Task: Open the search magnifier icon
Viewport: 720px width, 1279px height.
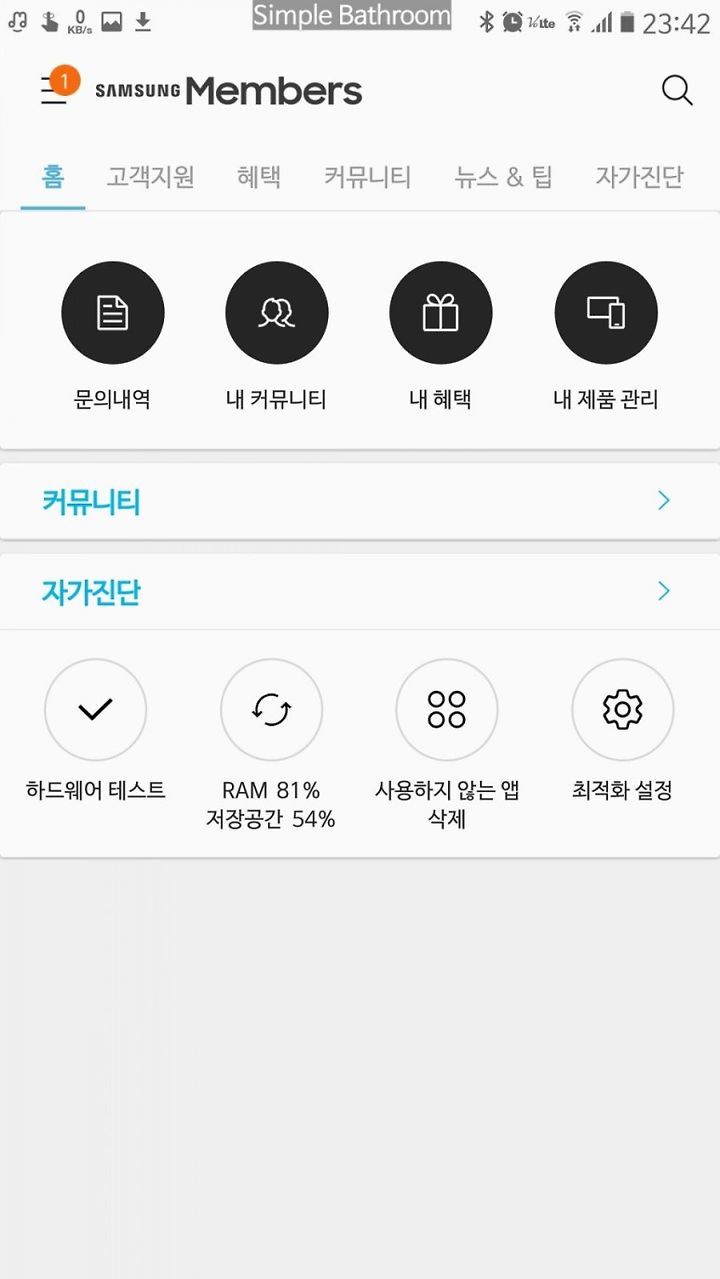Action: point(677,90)
